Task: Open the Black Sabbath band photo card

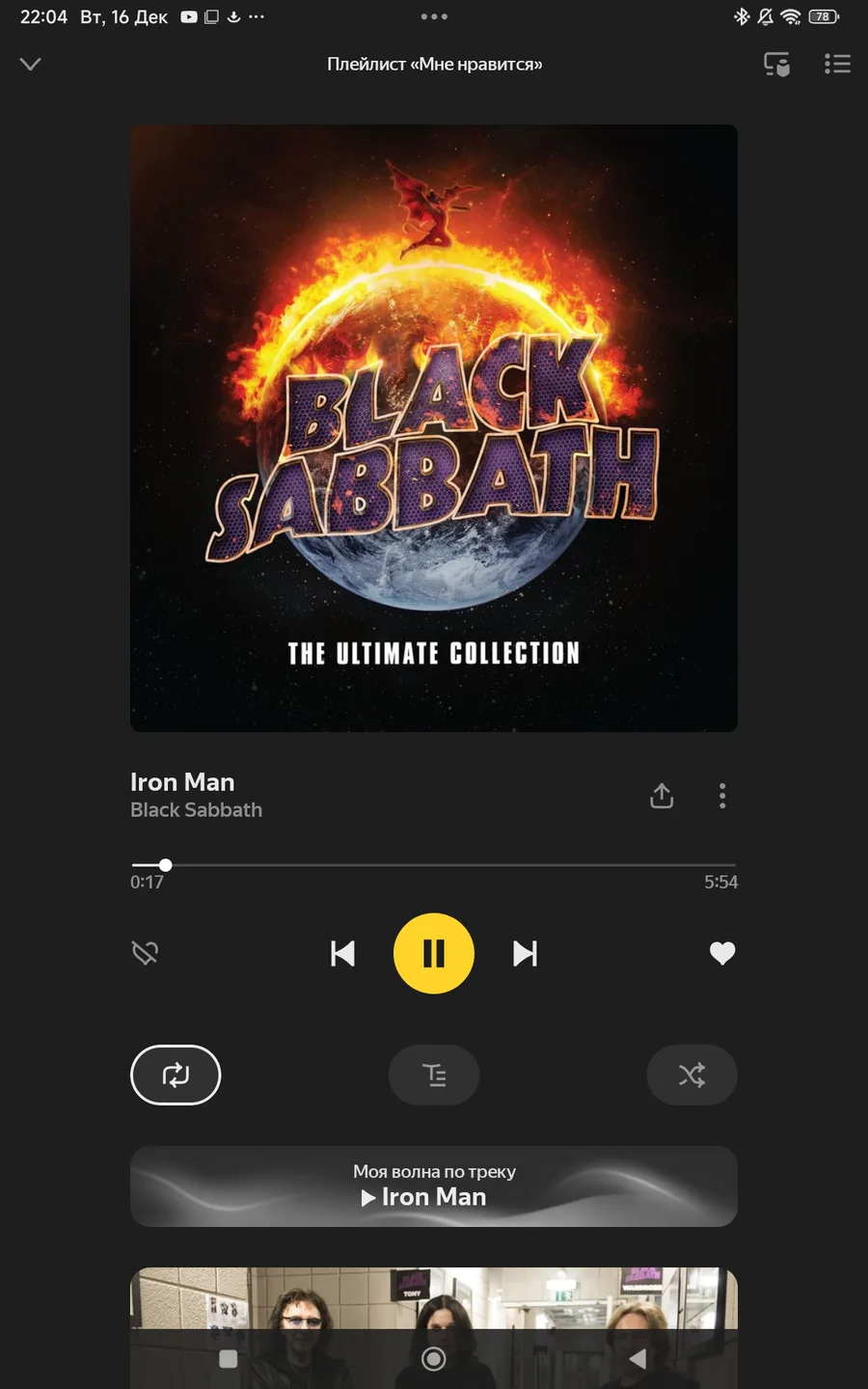Action: pyautogui.click(x=434, y=1297)
